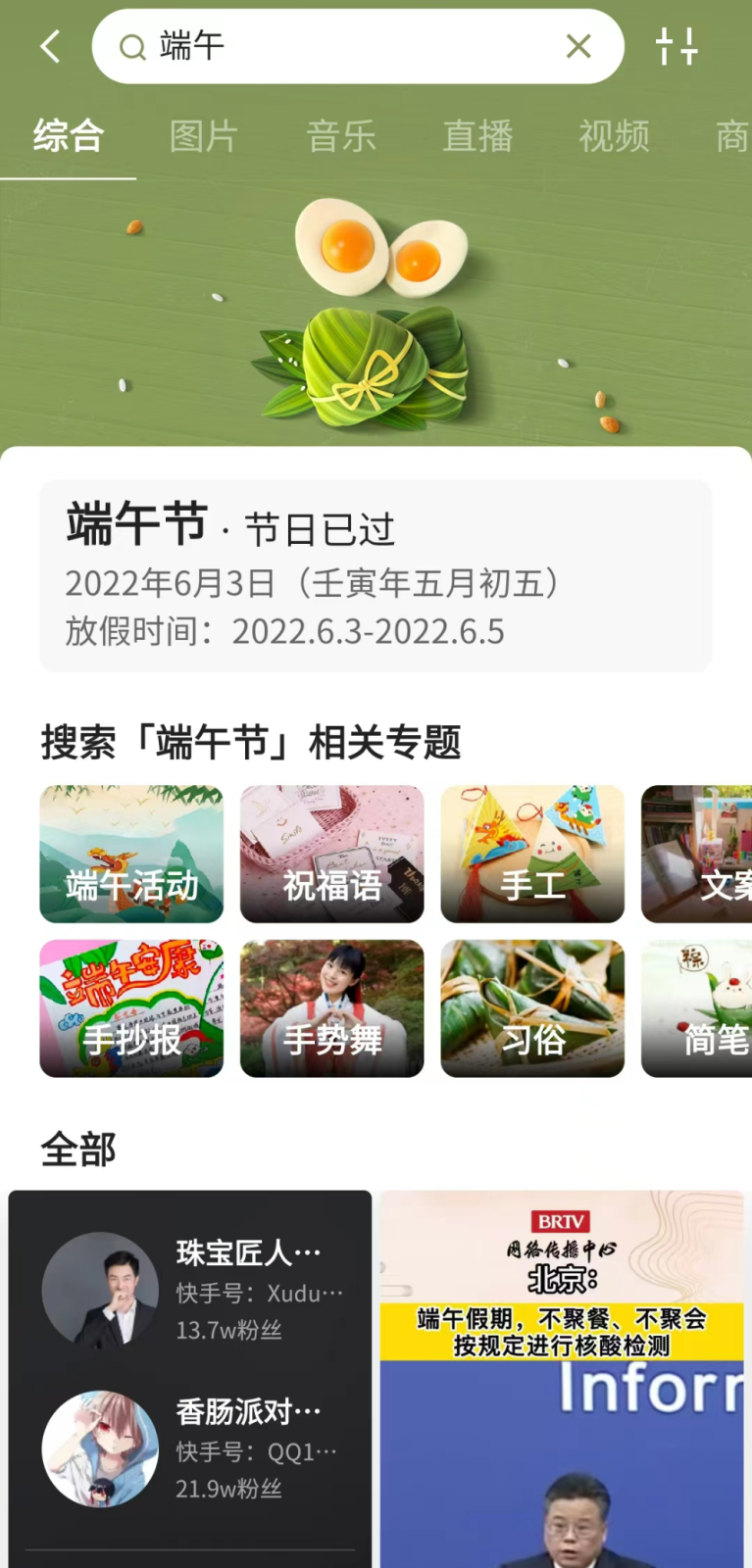Viewport: 752px width, 1568px height.
Task: Switch to the 图片 tab
Action: tap(204, 136)
